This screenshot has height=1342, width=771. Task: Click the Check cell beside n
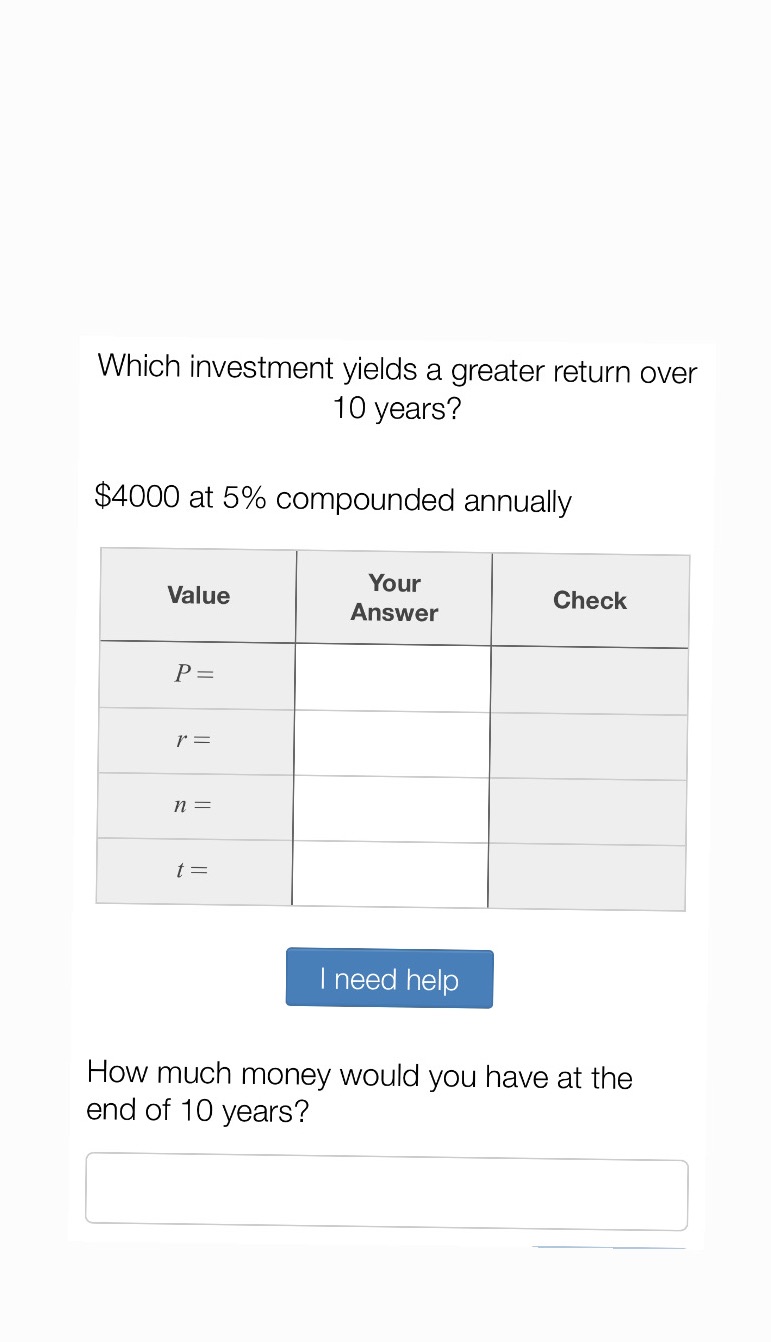(x=587, y=809)
